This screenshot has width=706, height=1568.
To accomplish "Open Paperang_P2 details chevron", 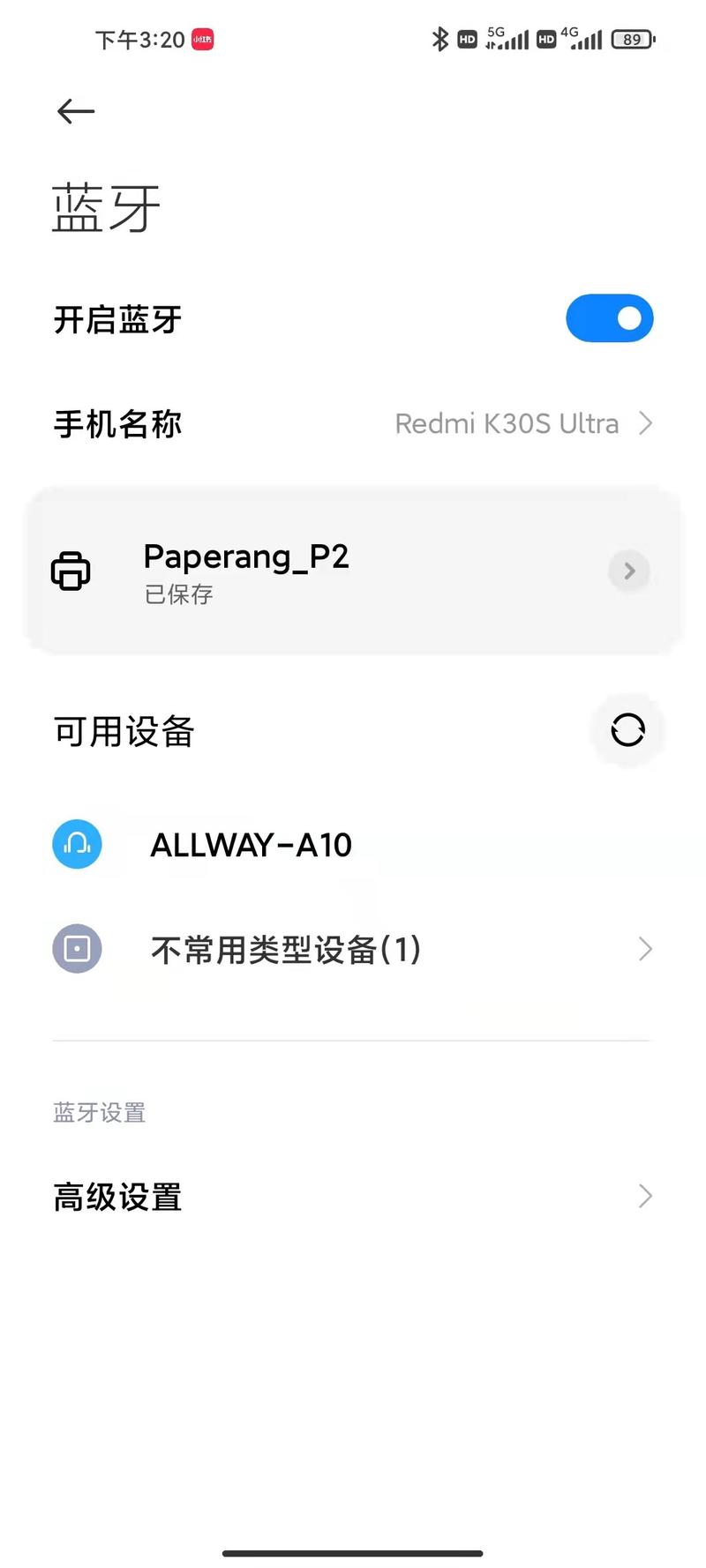I will (628, 571).
